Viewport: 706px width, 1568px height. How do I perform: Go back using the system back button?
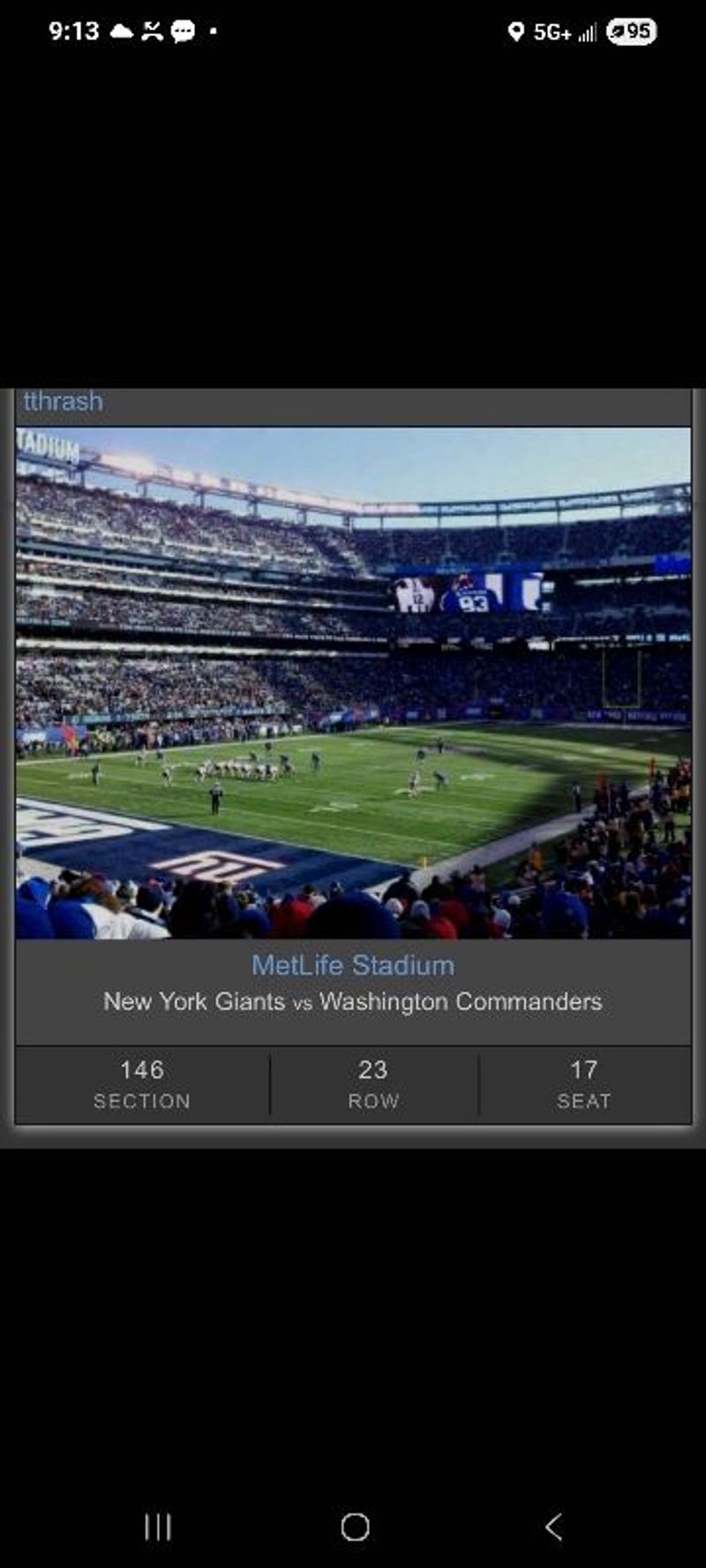[553, 1527]
